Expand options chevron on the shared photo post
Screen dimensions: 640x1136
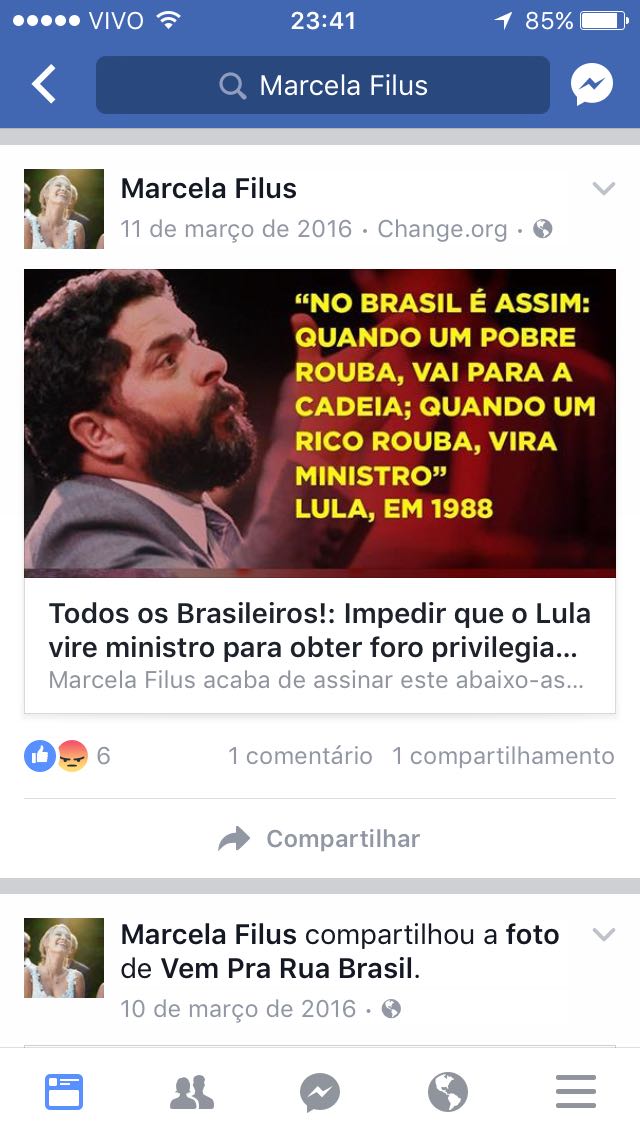(603, 935)
